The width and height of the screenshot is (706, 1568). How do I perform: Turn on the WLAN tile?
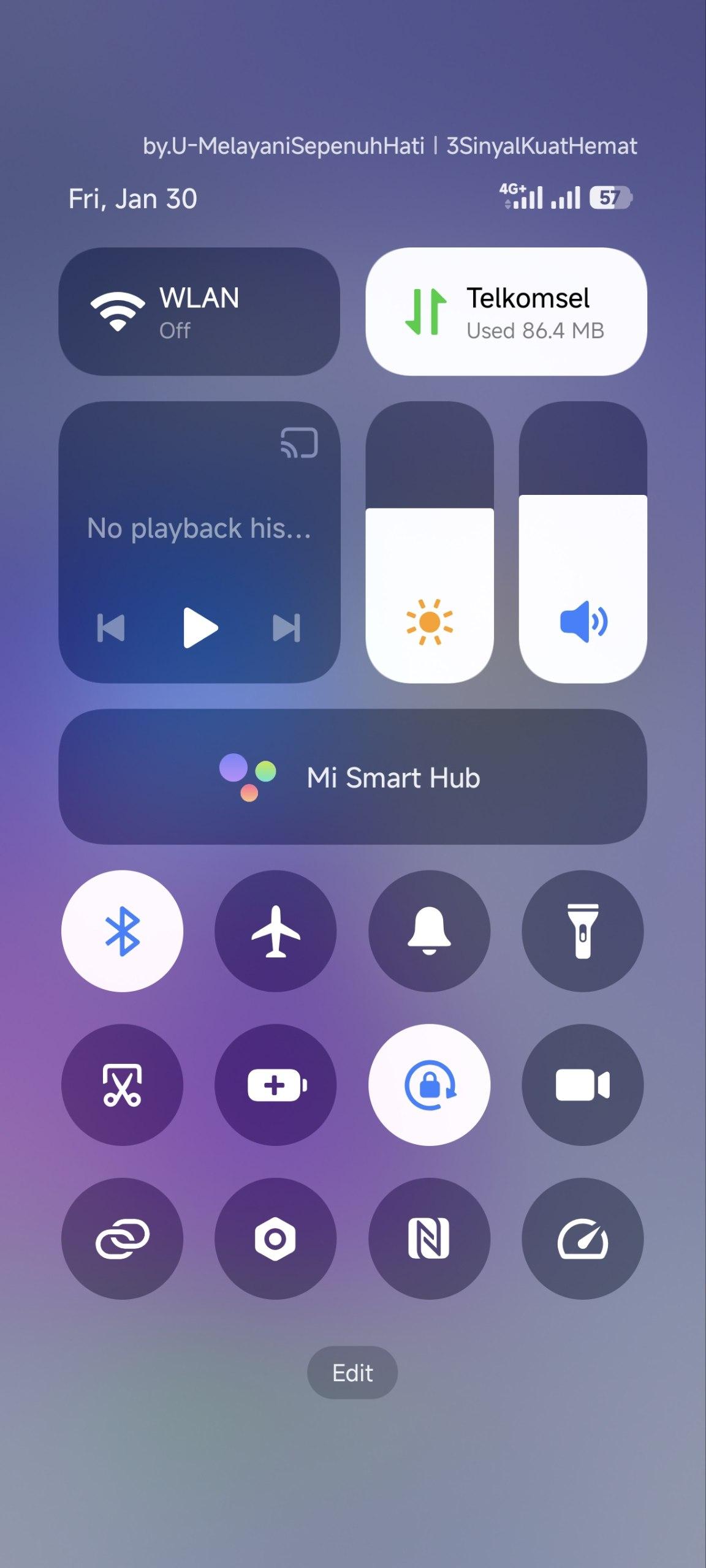click(199, 312)
